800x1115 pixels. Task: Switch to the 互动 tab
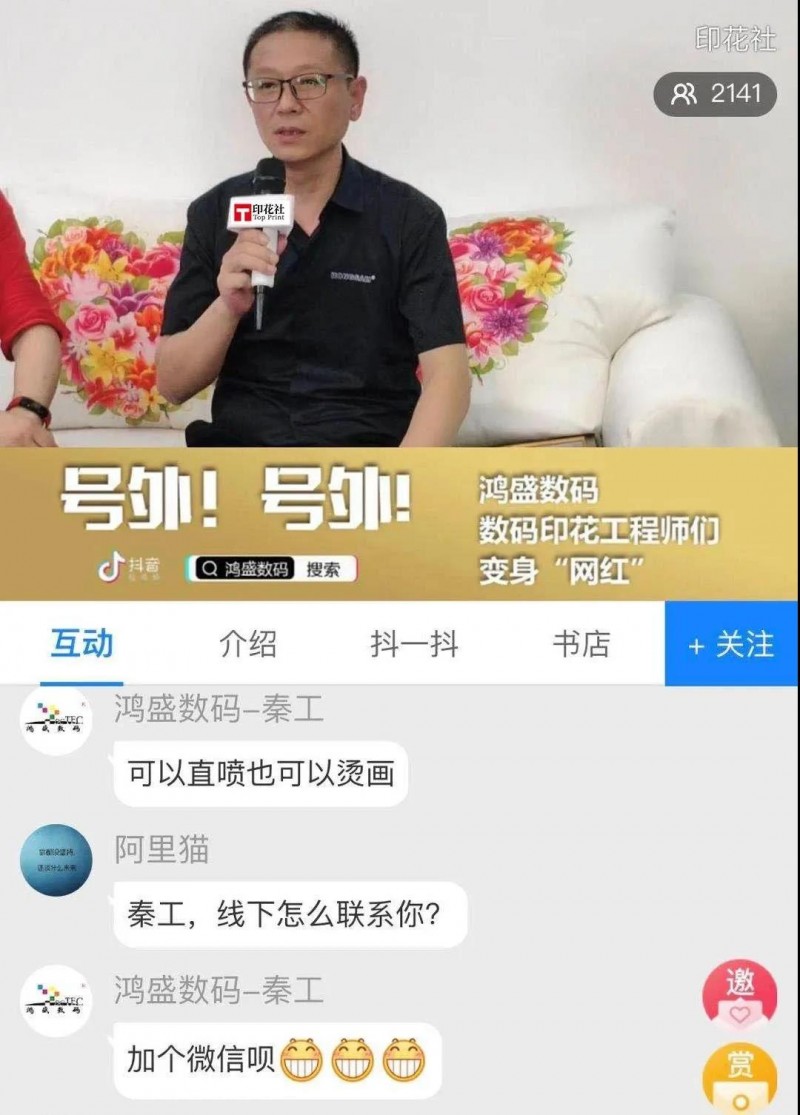click(x=82, y=644)
